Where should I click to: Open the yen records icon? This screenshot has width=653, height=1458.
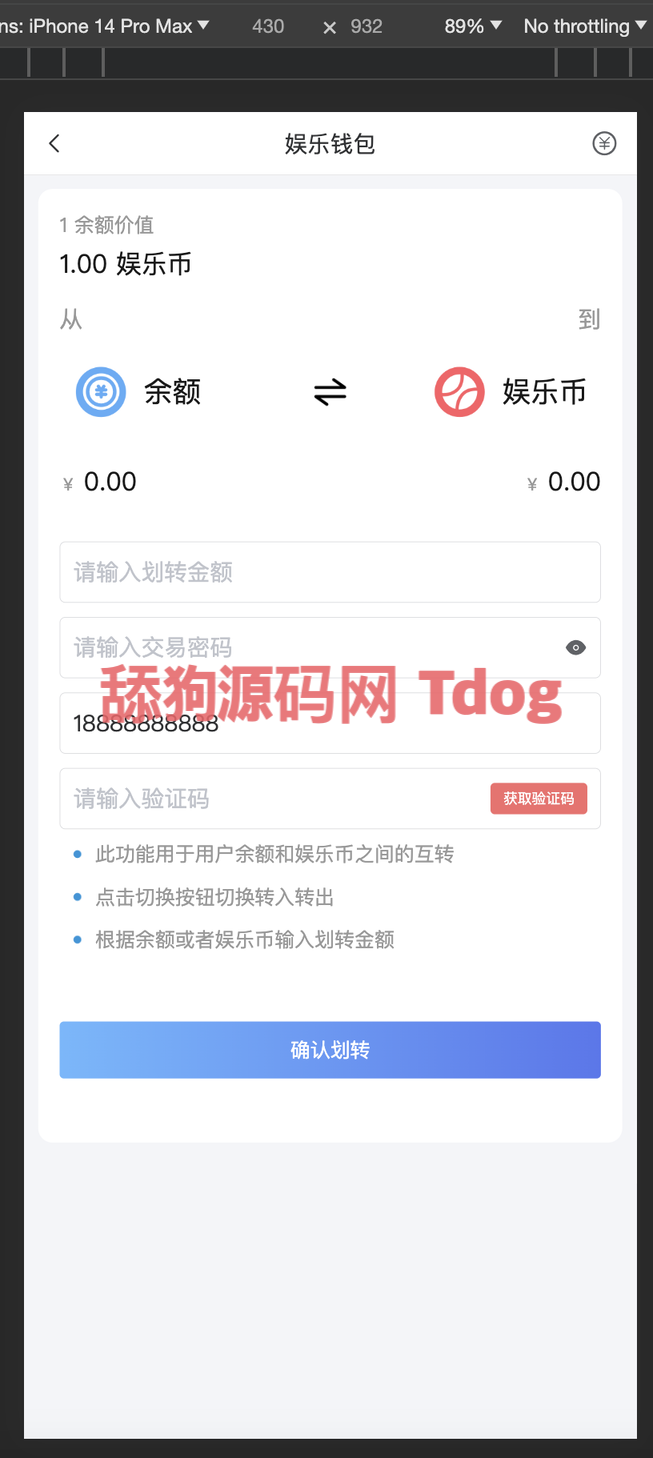[604, 144]
